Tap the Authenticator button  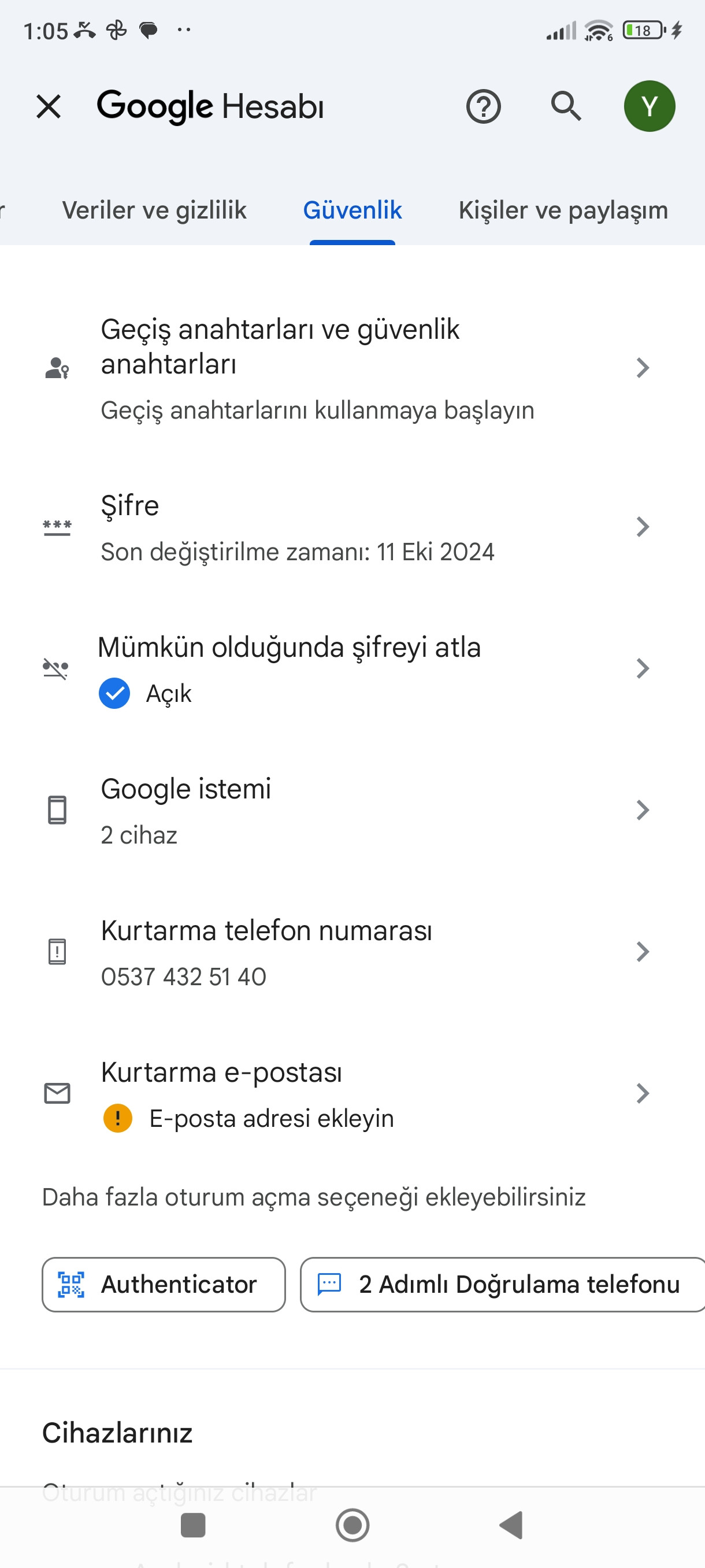164,1284
